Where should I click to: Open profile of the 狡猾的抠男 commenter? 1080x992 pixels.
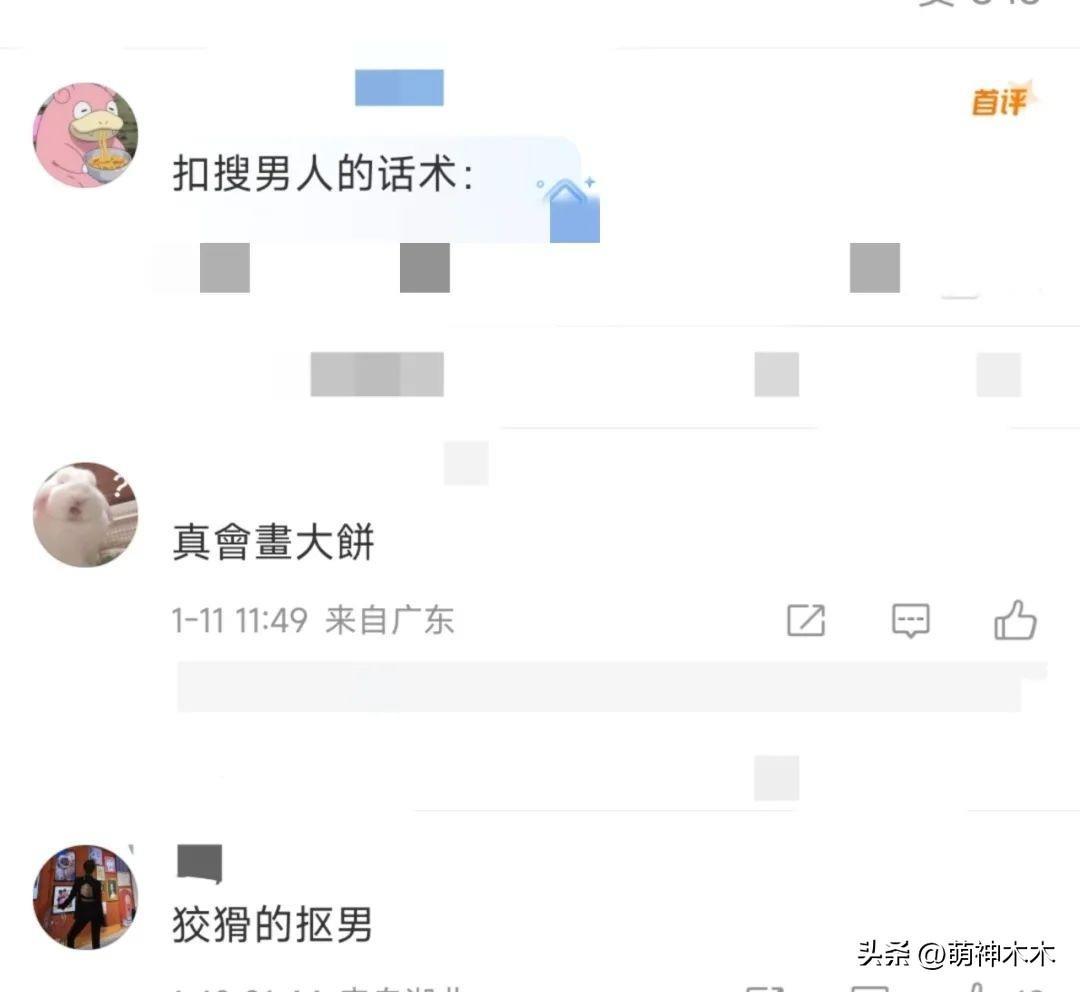(x=86, y=897)
